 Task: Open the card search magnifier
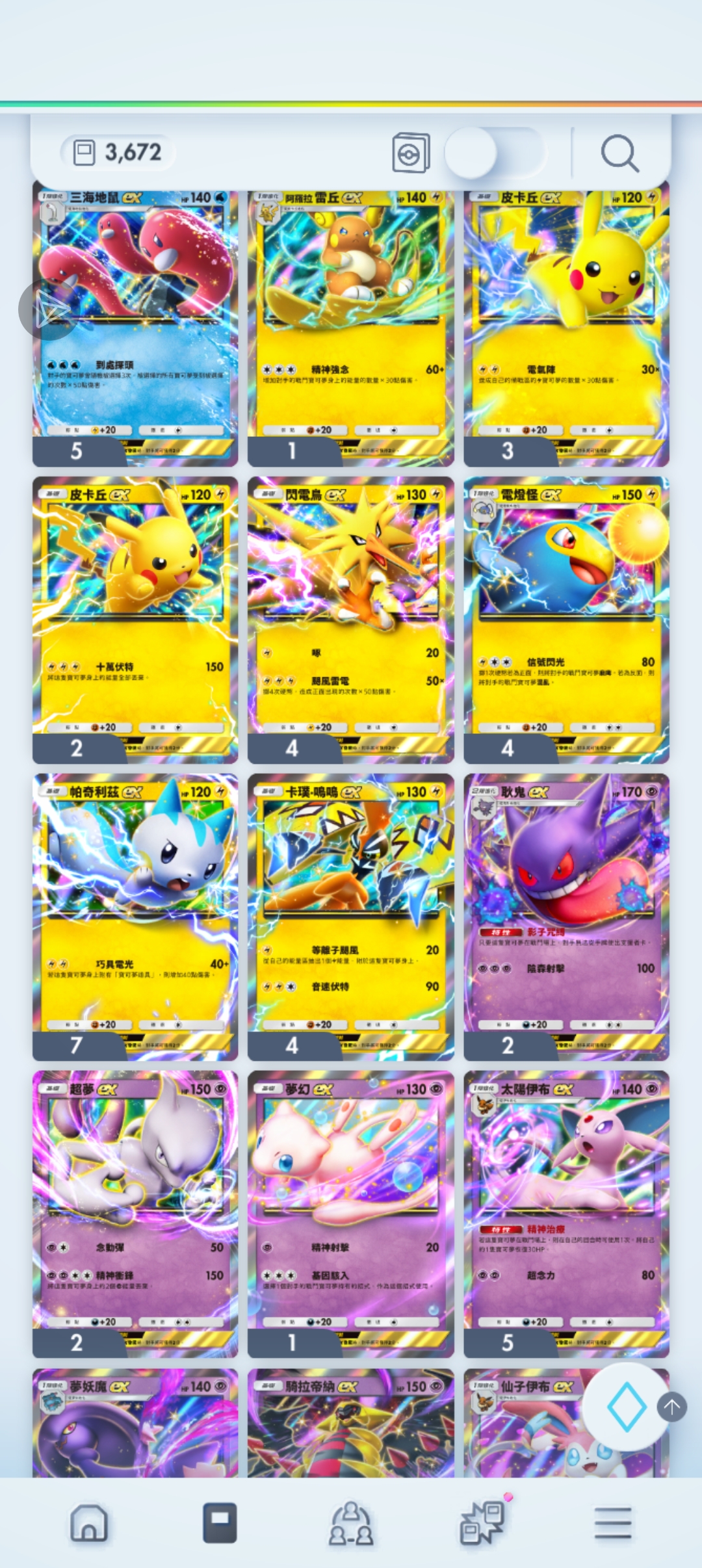(619, 153)
